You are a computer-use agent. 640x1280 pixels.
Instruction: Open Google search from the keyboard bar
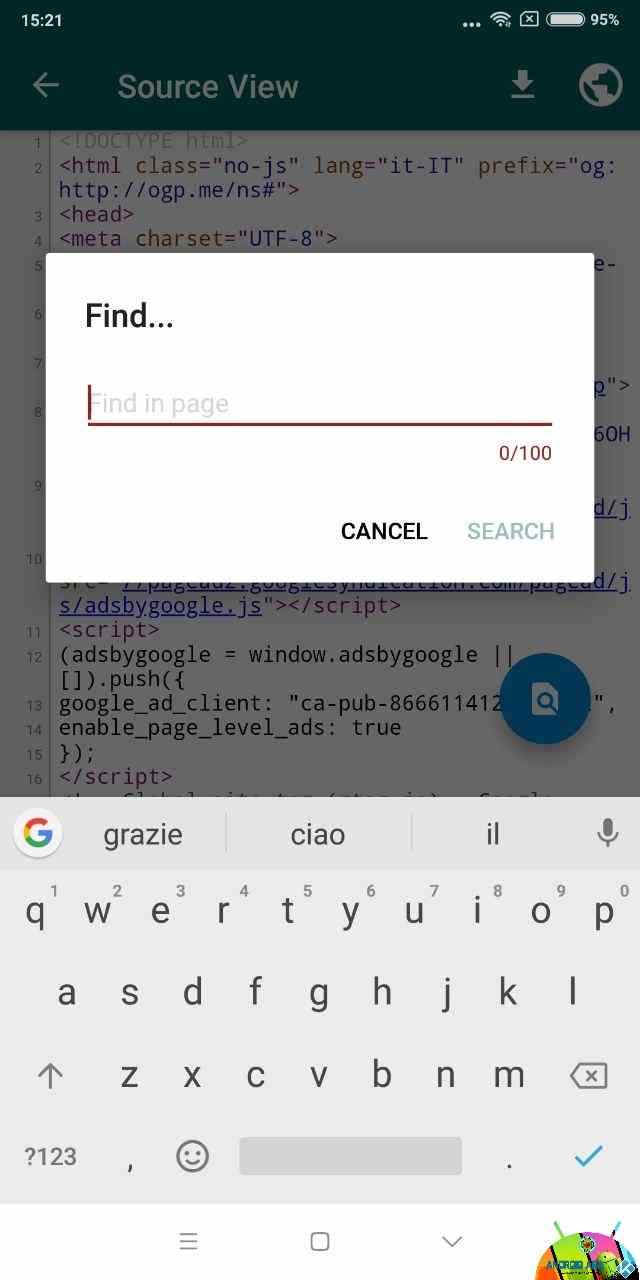click(x=38, y=832)
